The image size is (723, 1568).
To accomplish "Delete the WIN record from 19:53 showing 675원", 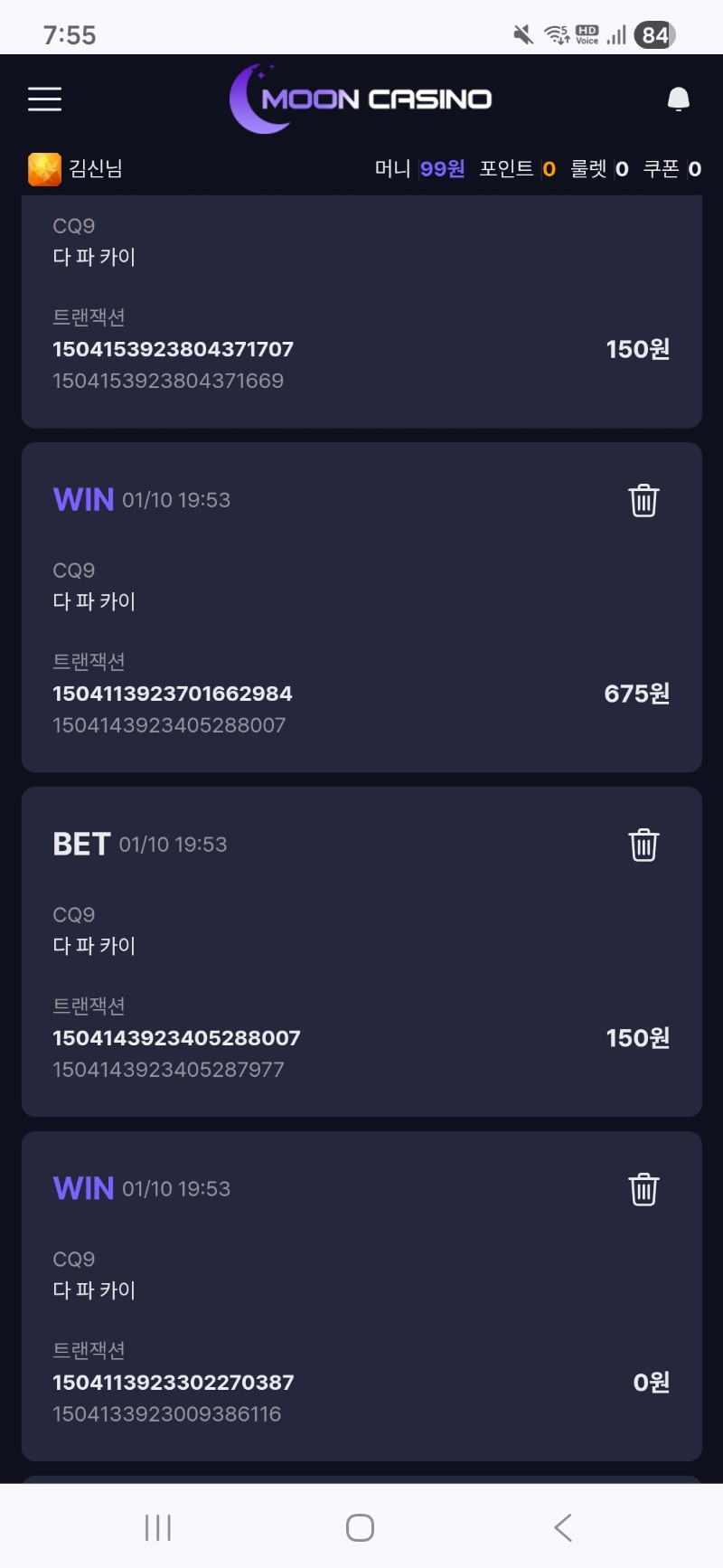I will coord(643,499).
